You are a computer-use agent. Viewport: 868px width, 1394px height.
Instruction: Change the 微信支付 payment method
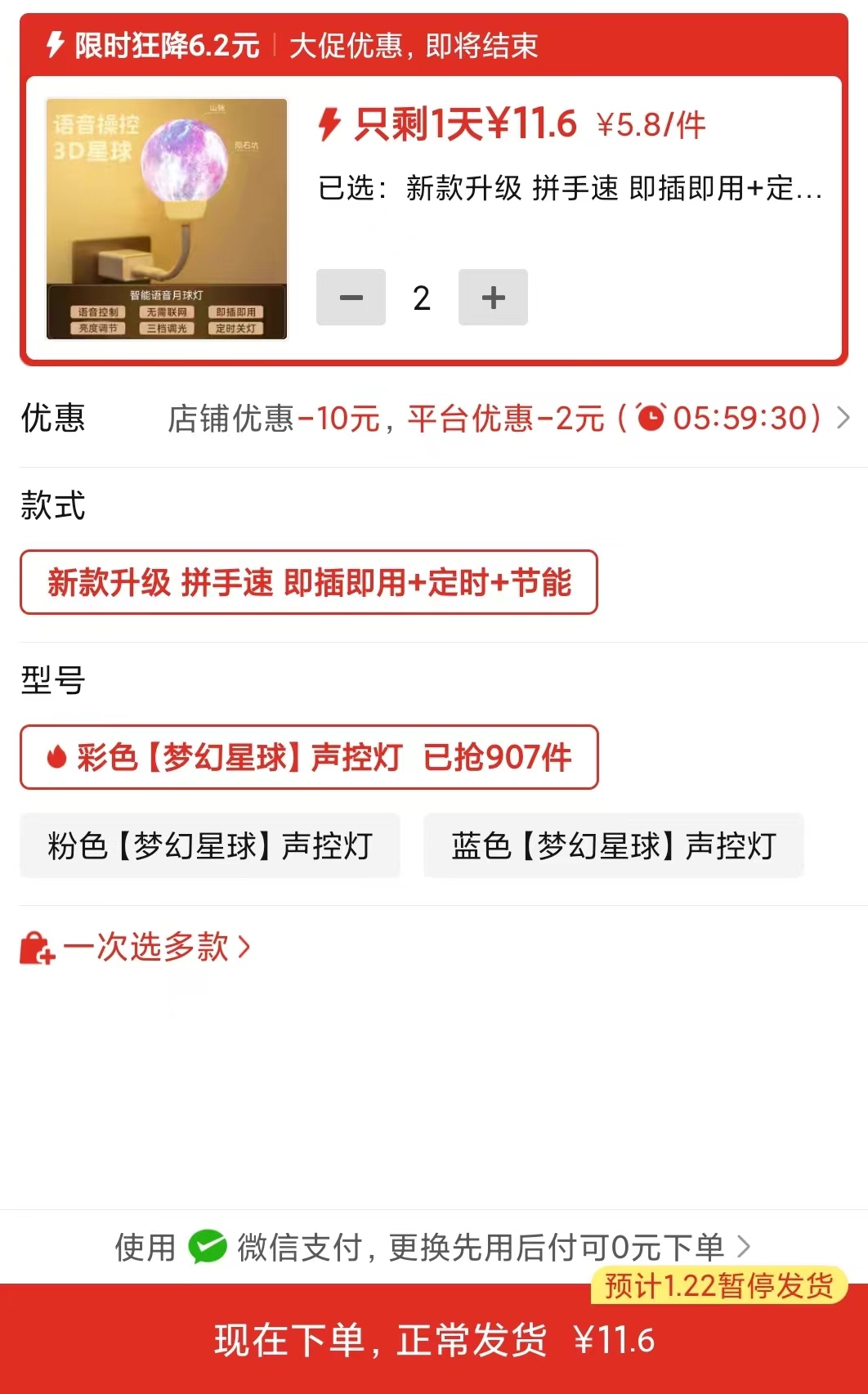(433, 1248)
